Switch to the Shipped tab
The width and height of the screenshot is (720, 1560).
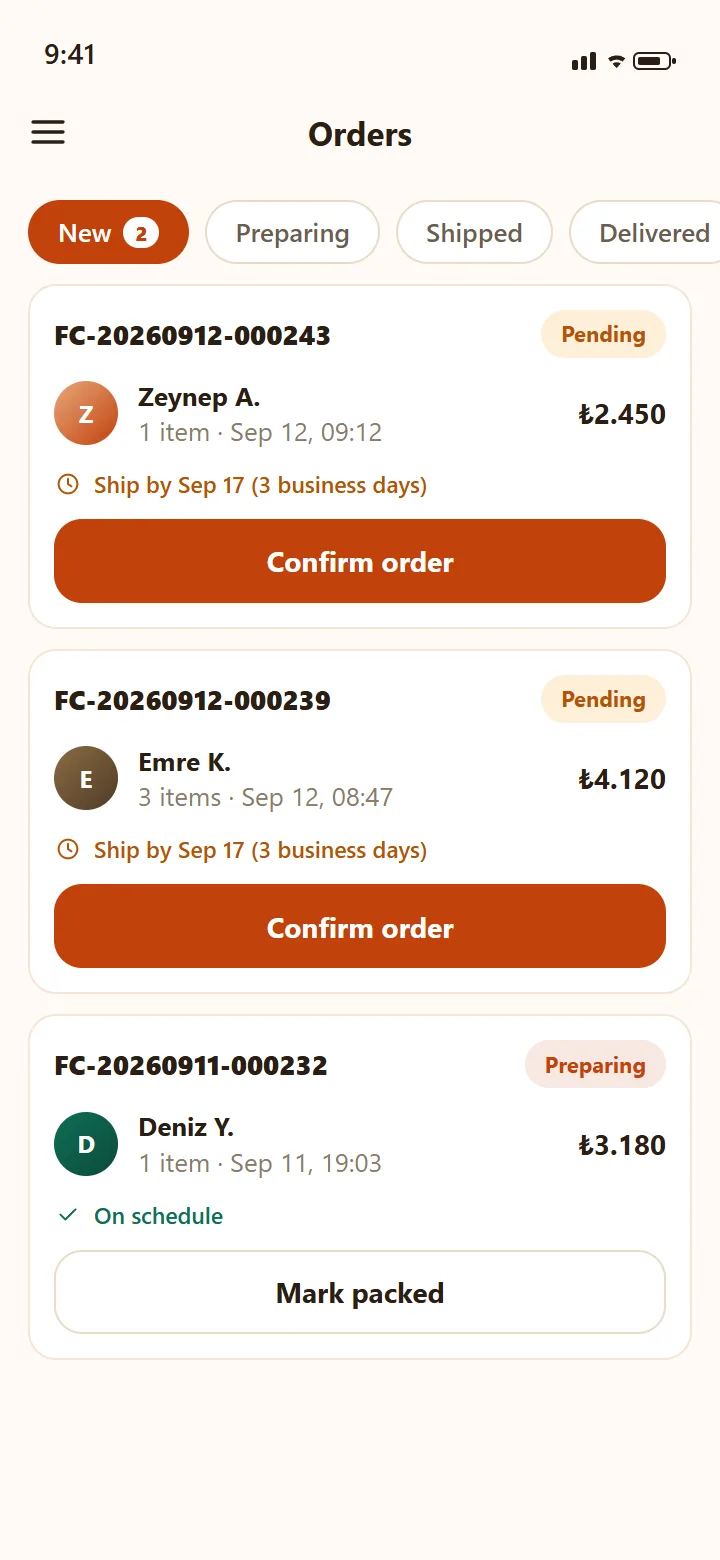(474, 233)
